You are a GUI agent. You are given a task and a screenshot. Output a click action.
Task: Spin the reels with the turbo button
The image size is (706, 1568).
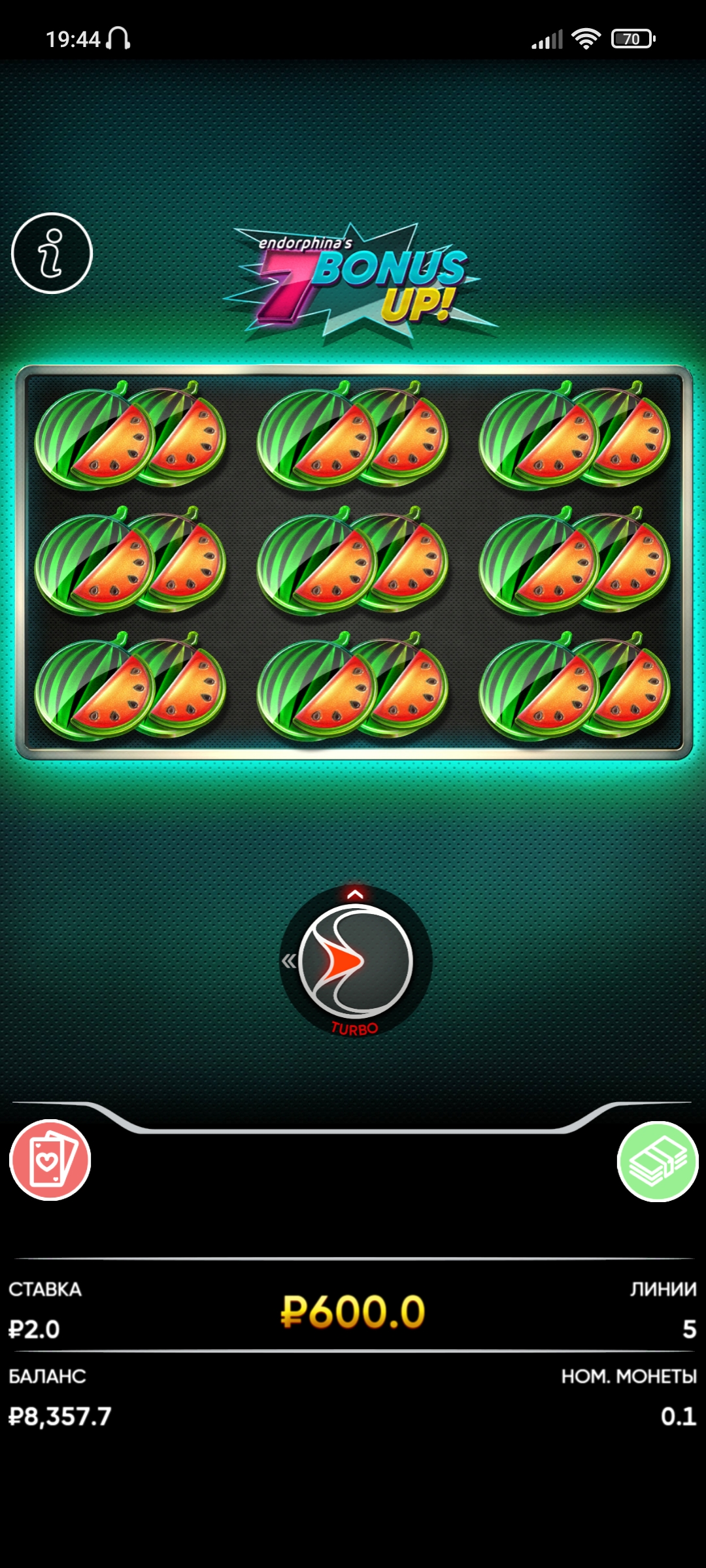pyautogui.click(x=356, y=961)
